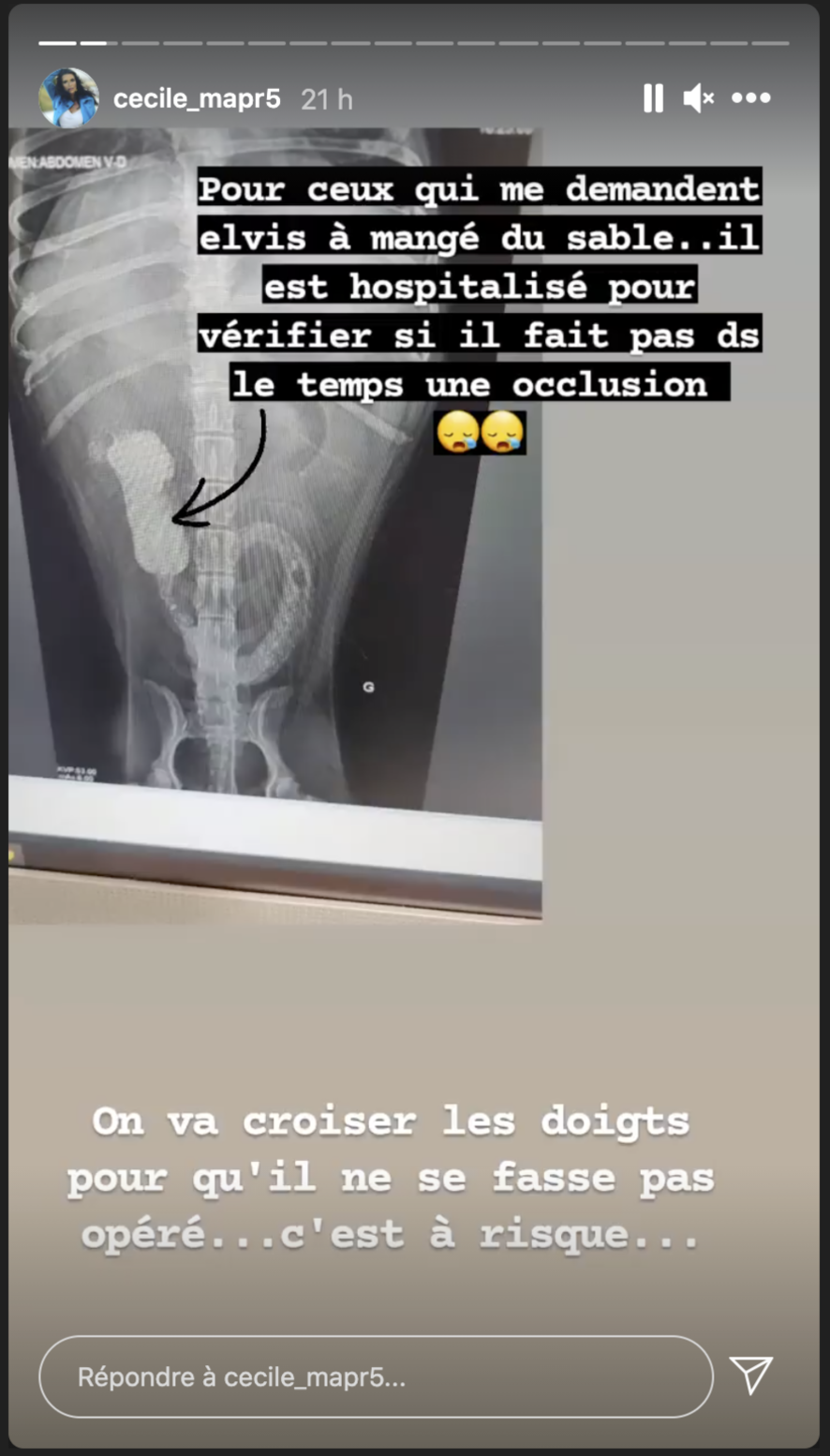Open the three-dot overflow menu
The image size is (830, 1456).
coord(751,98)
